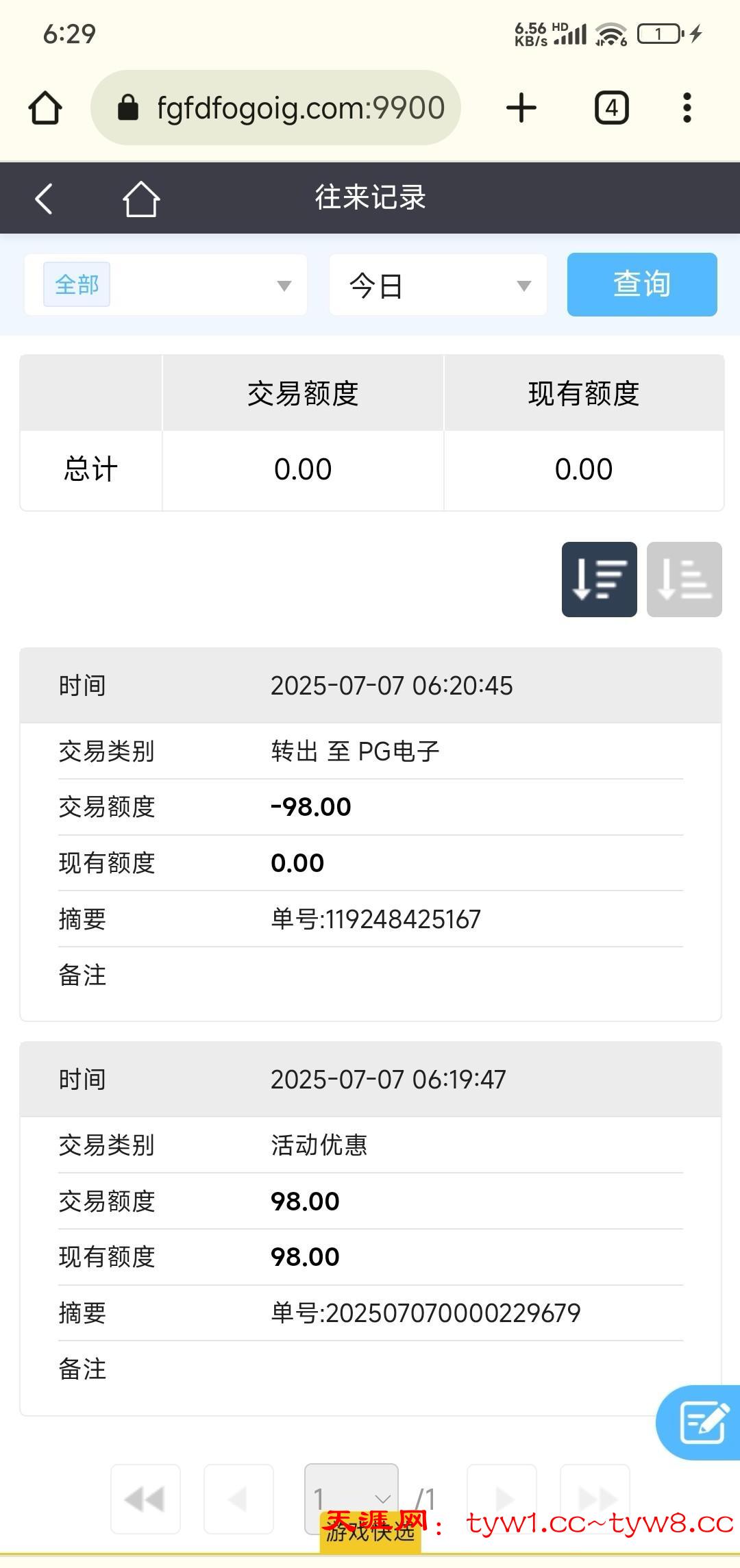Screen dimensions: 740x1568
Task: Jump to the last page
Action: [x=595, y=1499]
